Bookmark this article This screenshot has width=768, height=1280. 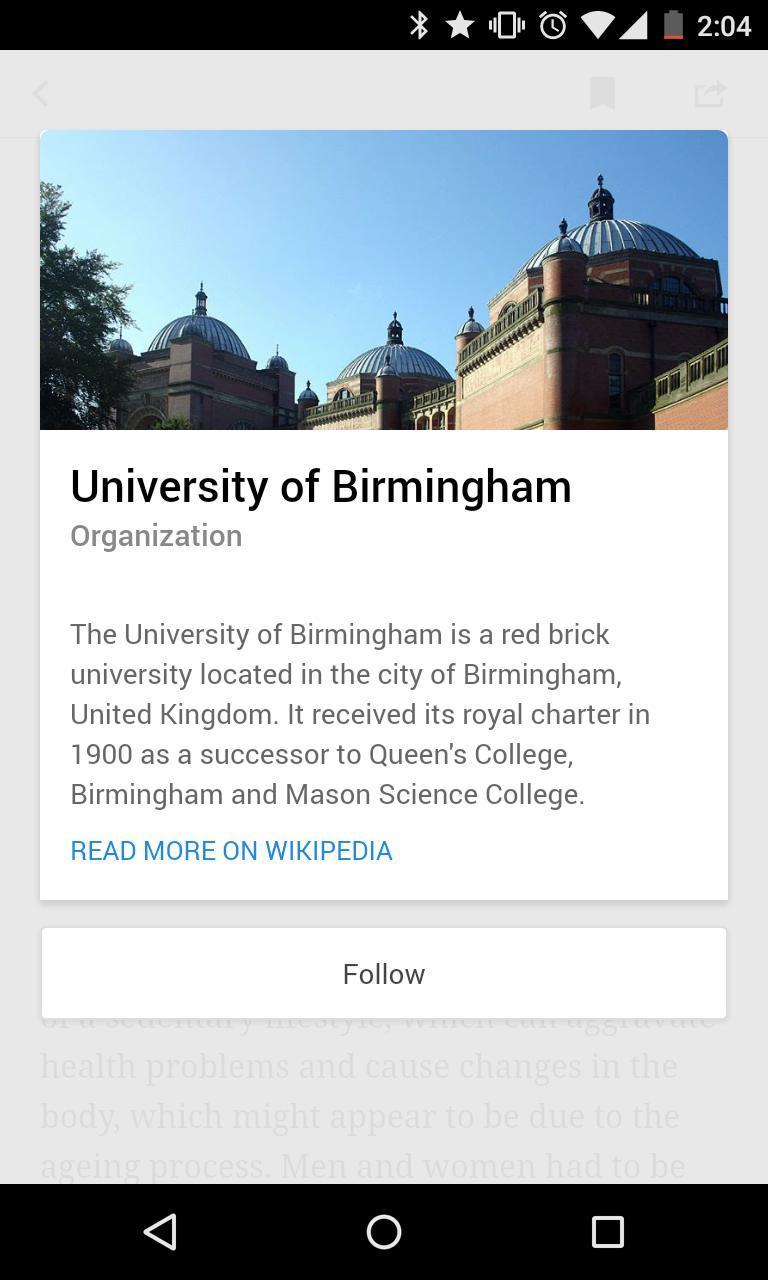[602, 94]
